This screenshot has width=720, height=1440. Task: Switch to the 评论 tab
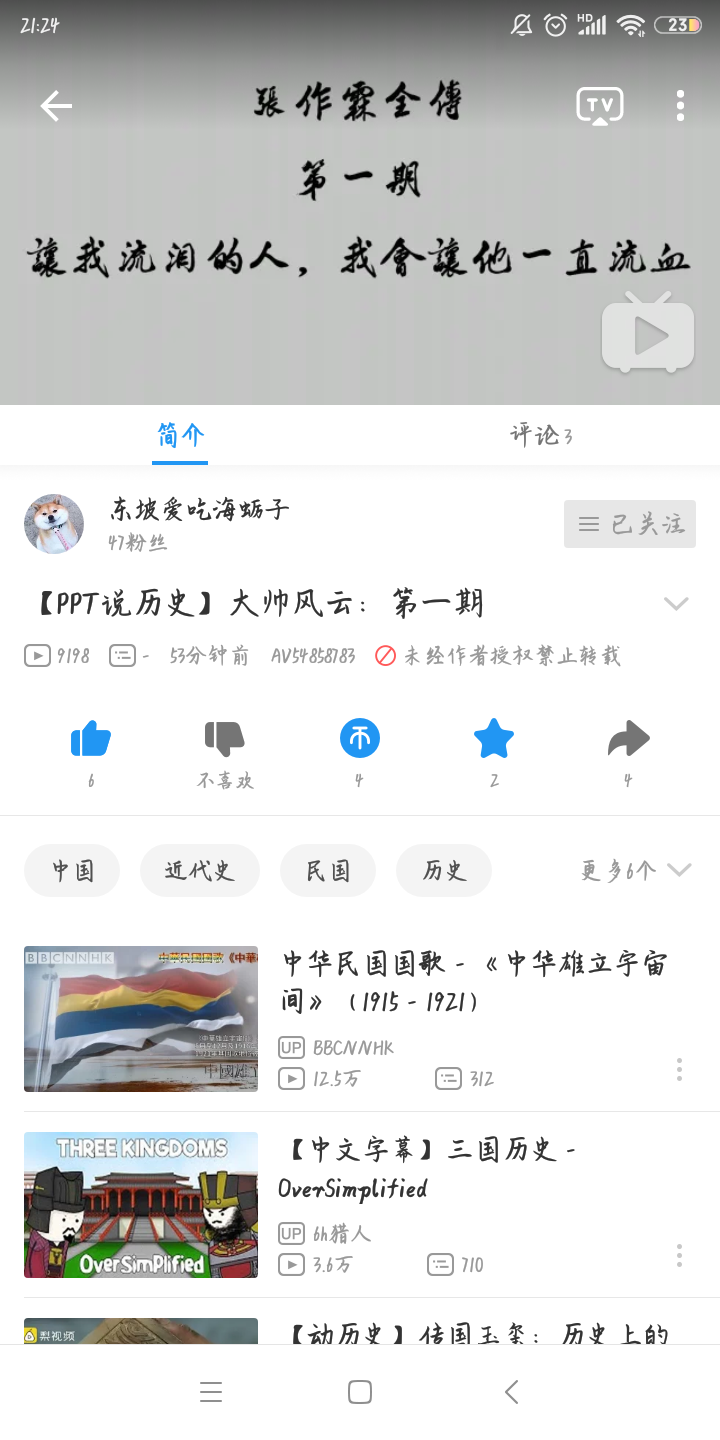click(540, 435)
